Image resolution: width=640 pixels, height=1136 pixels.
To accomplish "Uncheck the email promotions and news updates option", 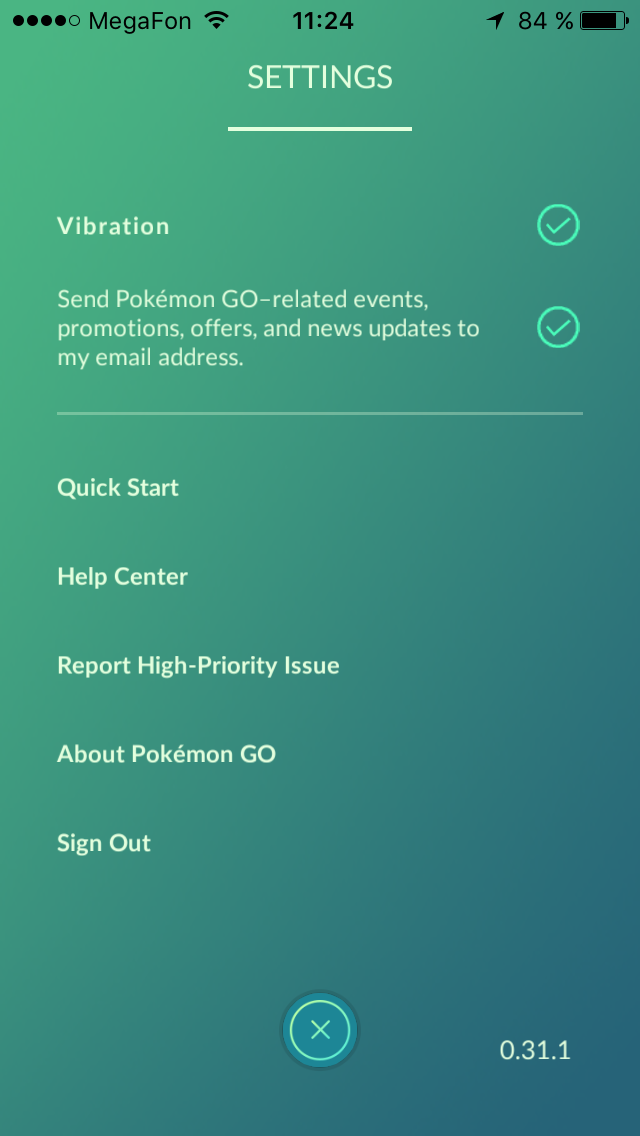I will point(558,328).
